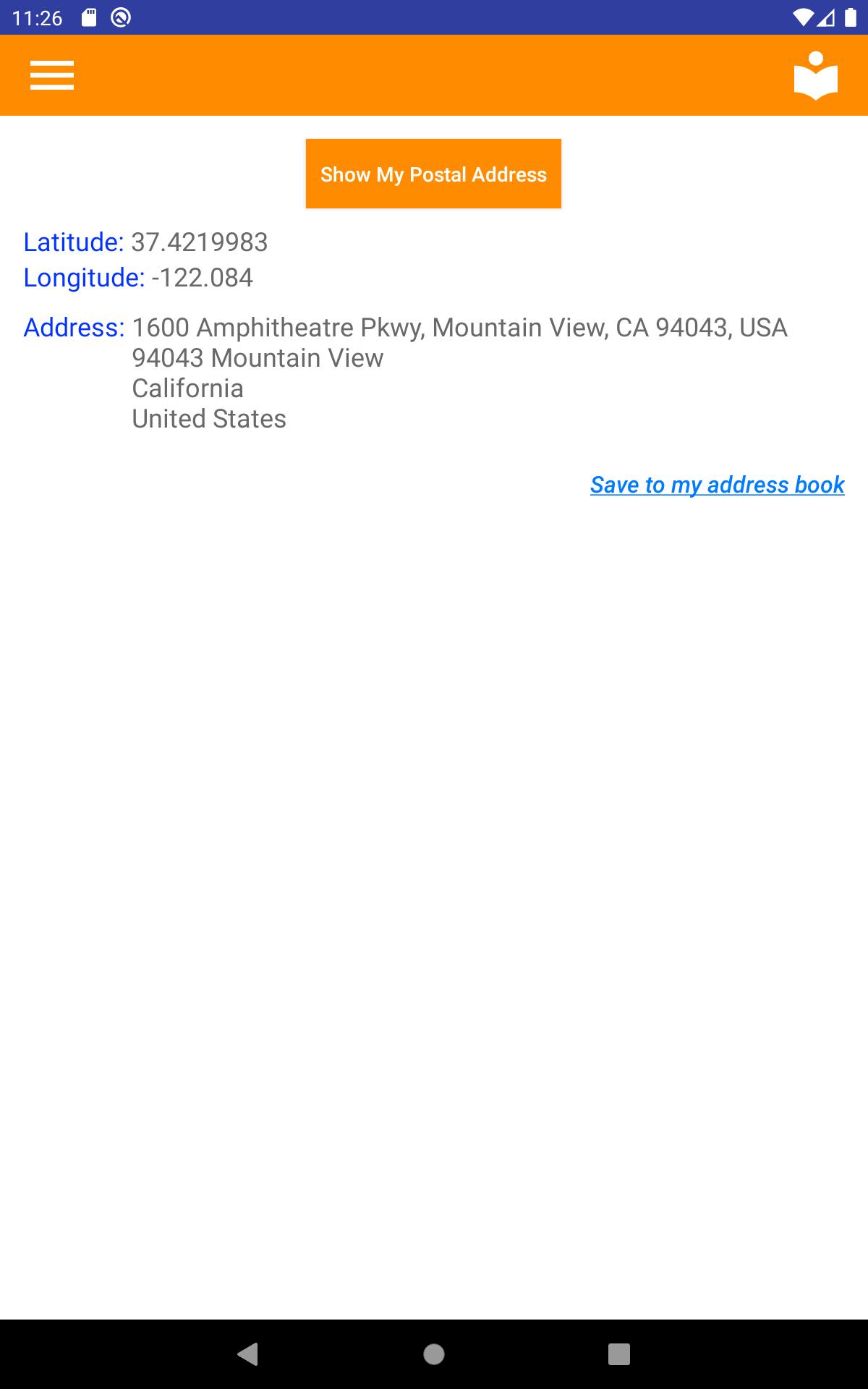868x1389 pixels.
Task: Save address to my address book
Action: 717,485
